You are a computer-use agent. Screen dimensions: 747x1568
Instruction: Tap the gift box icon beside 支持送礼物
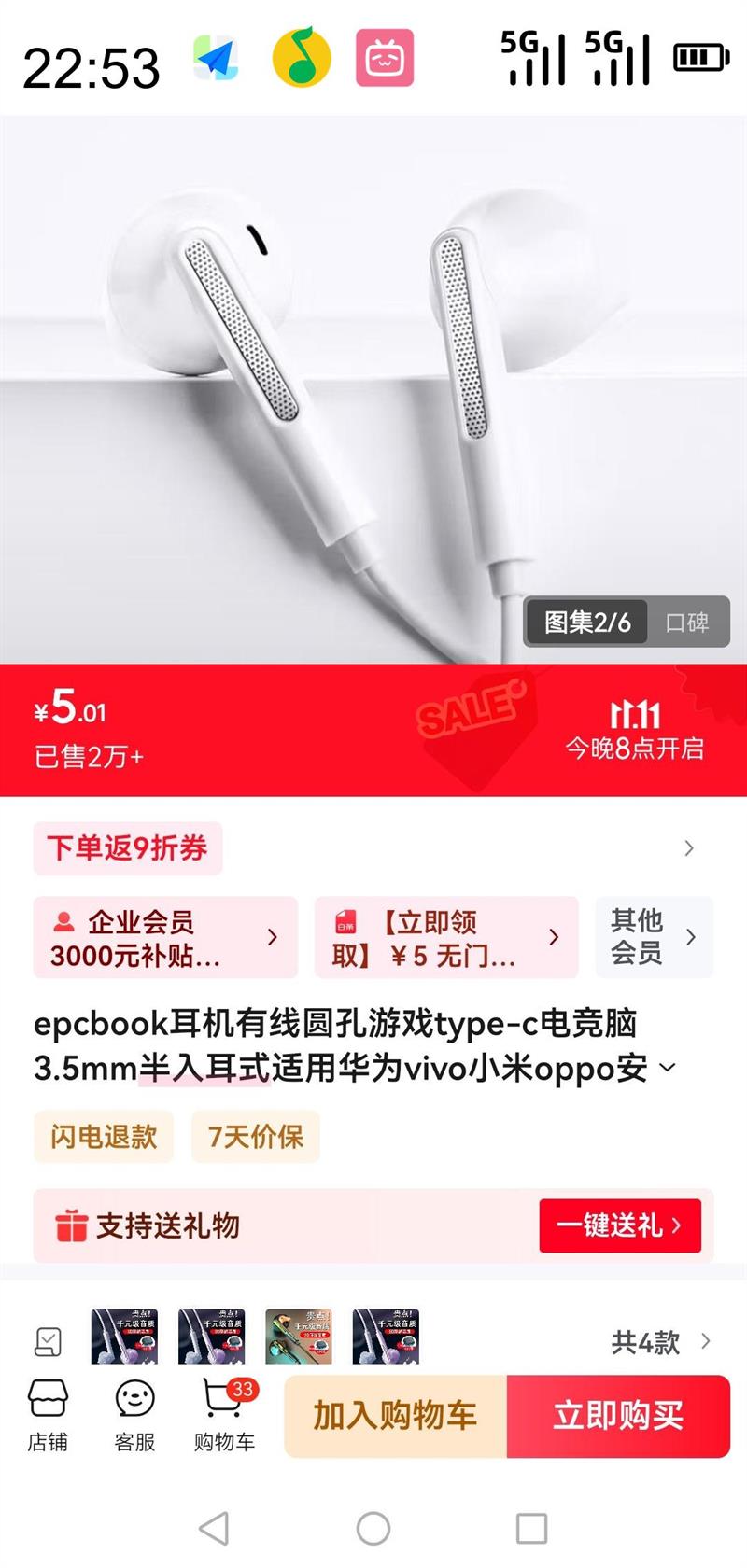[x=67, y=1226]
